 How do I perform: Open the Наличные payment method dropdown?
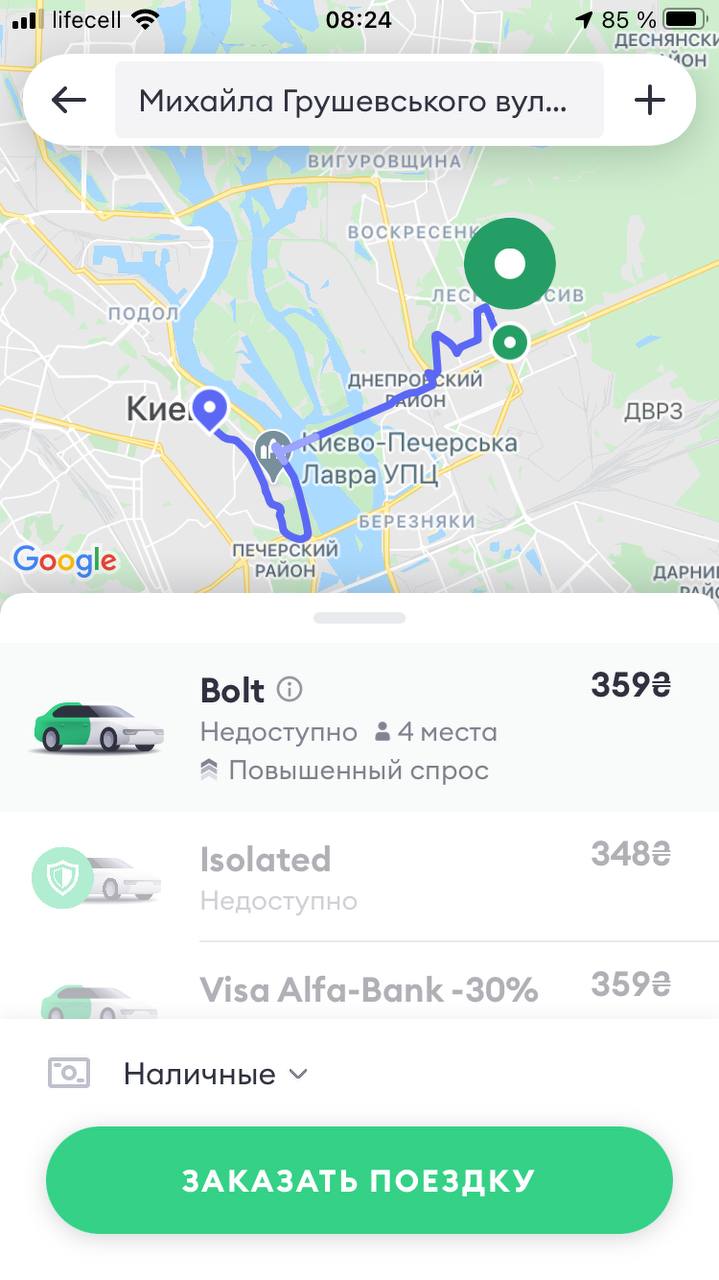pos(215,1074)
